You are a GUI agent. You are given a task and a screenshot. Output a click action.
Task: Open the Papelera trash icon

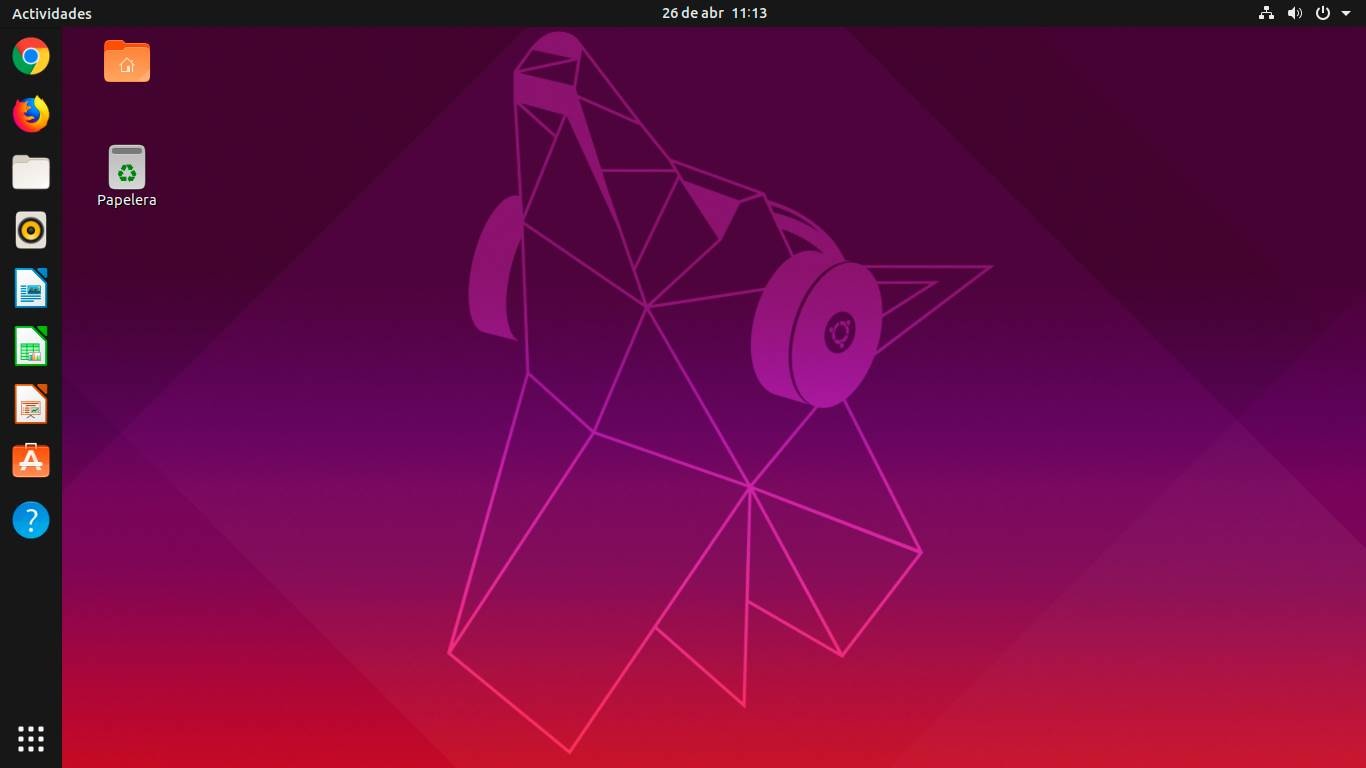(x=127, y=168)
